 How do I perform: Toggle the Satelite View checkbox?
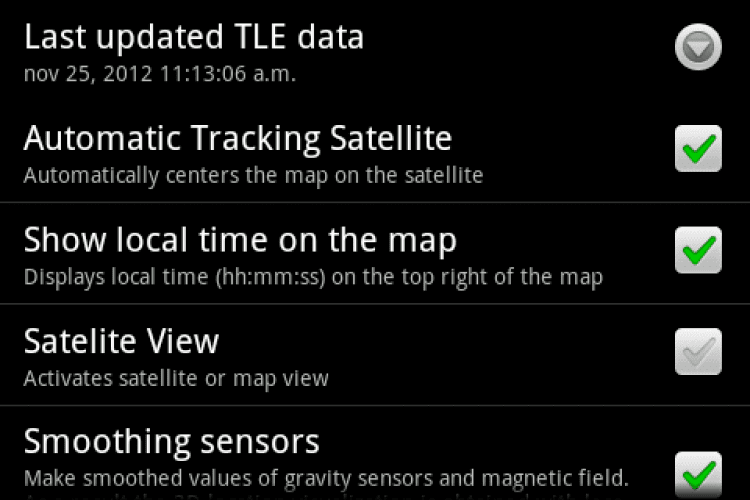[x=698, y=351]
